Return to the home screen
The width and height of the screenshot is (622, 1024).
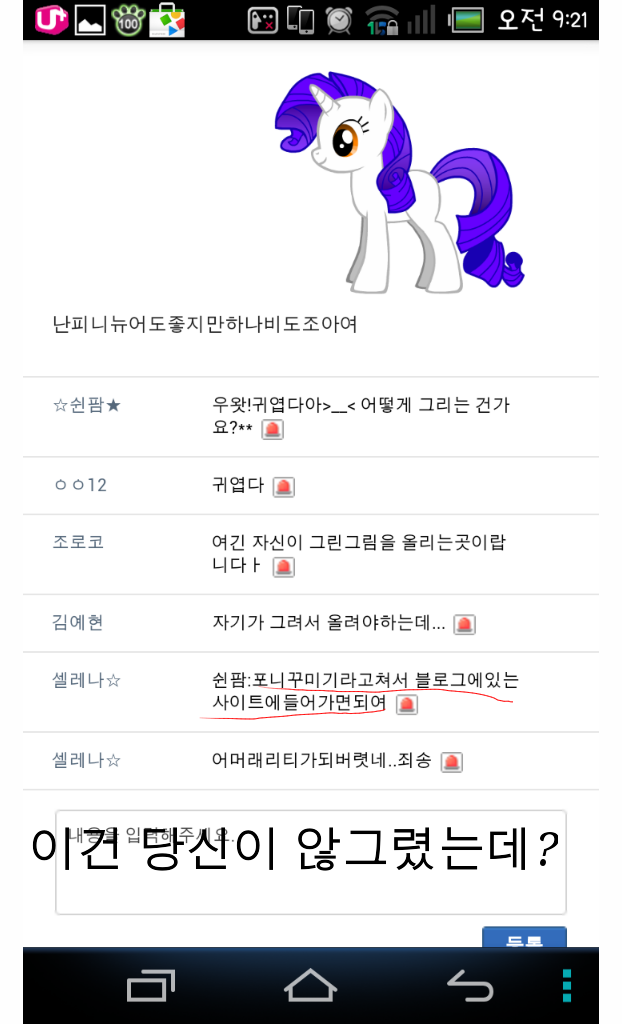[x=310, y=987]
